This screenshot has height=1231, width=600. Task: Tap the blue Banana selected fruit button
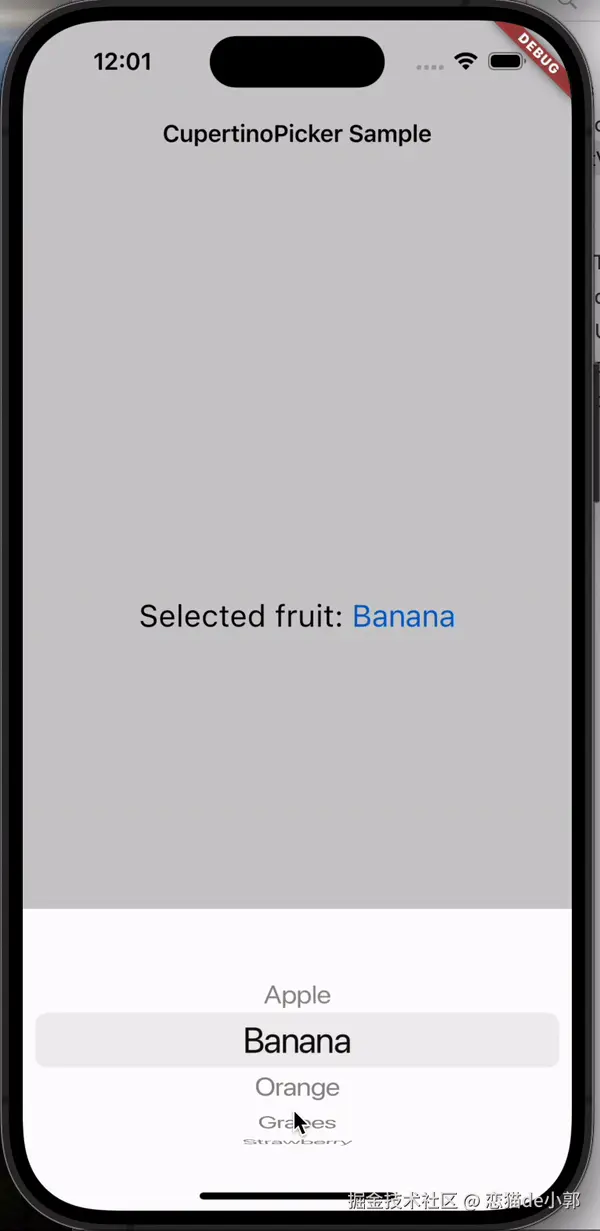pos(403,616)
